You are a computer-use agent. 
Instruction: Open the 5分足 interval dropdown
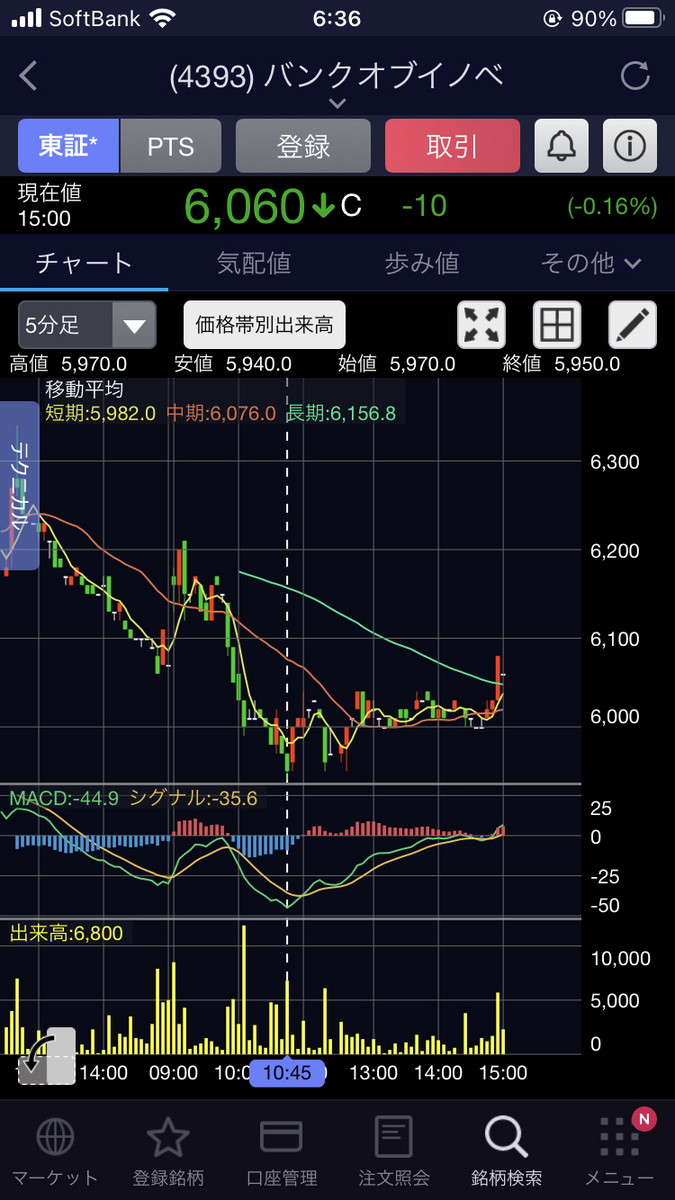tap(87, 325)
